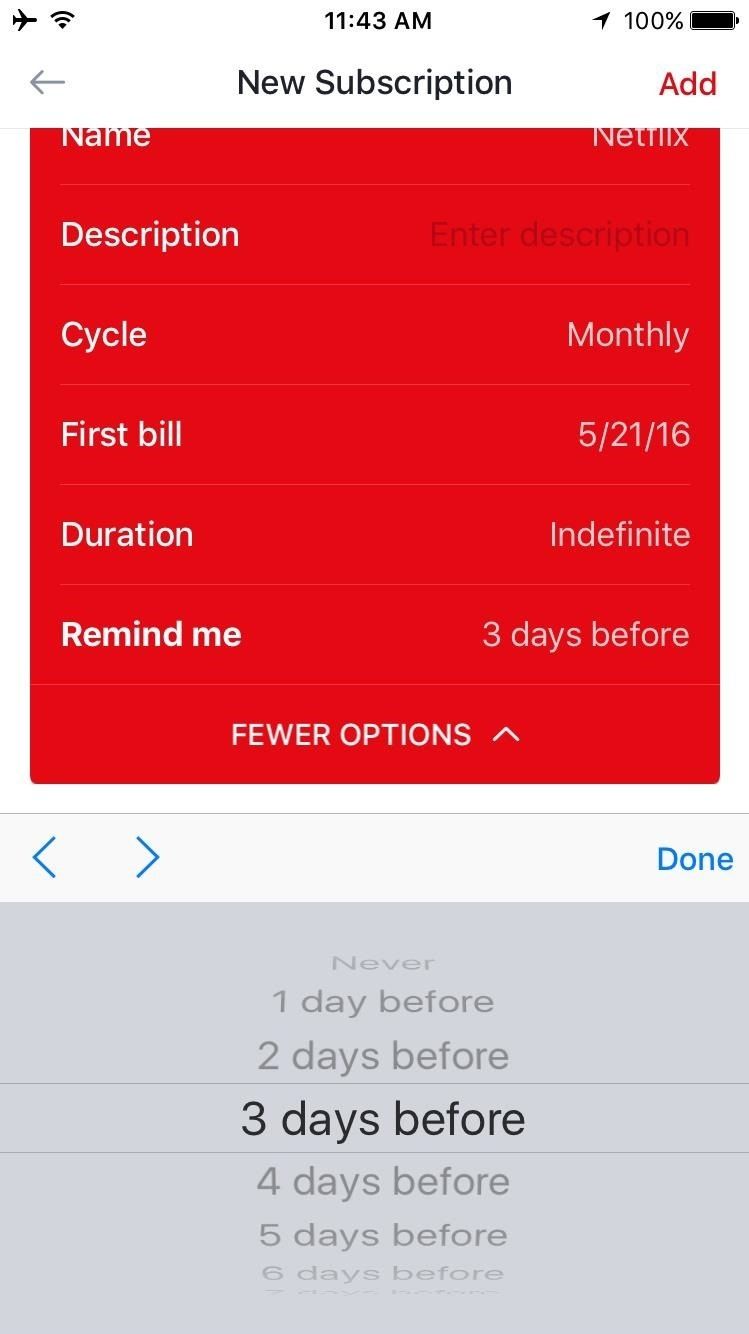Screen dimensions: 749x1334
Task: Pick 1 day before reminder
Action: pyautogui.click(x=383, y=1002)
